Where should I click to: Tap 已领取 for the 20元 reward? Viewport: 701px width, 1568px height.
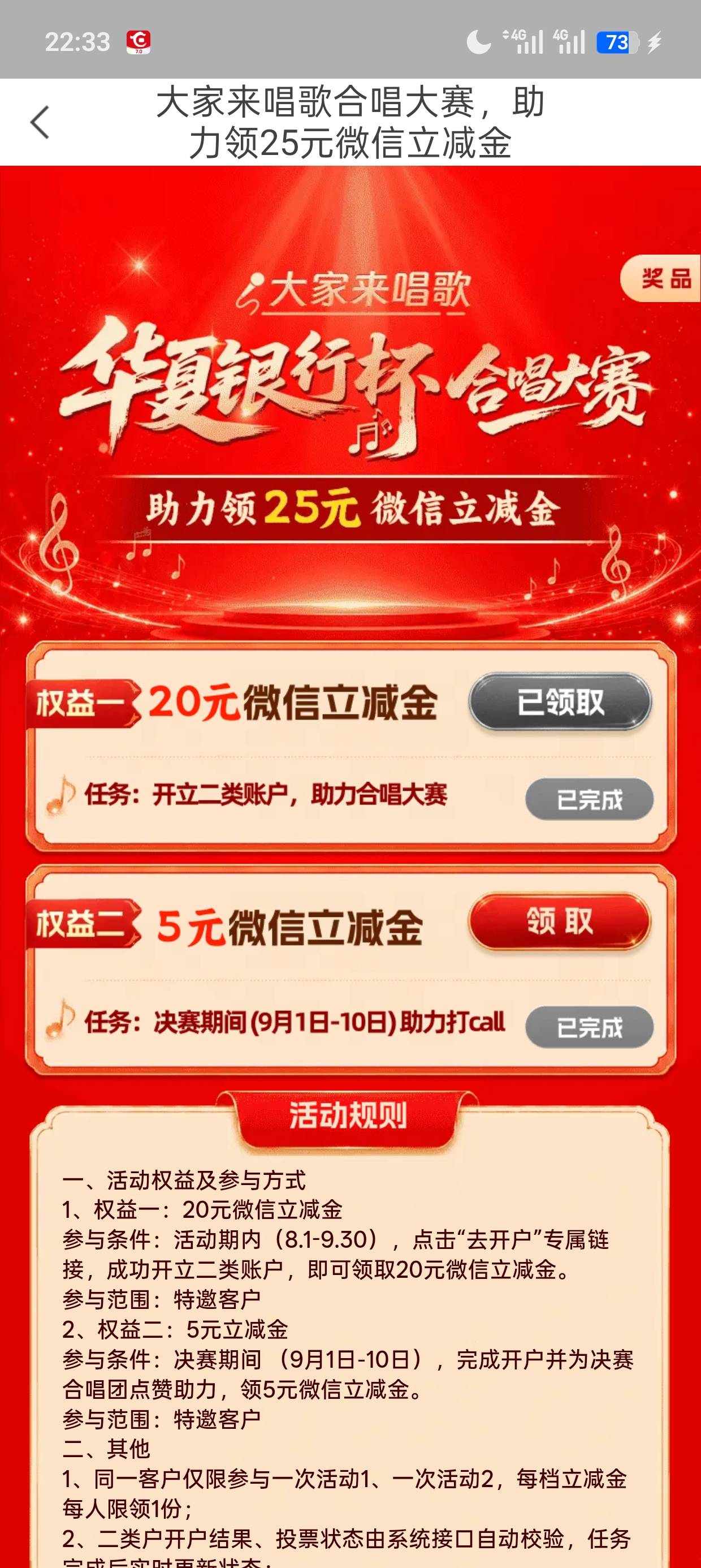[560, 702]
